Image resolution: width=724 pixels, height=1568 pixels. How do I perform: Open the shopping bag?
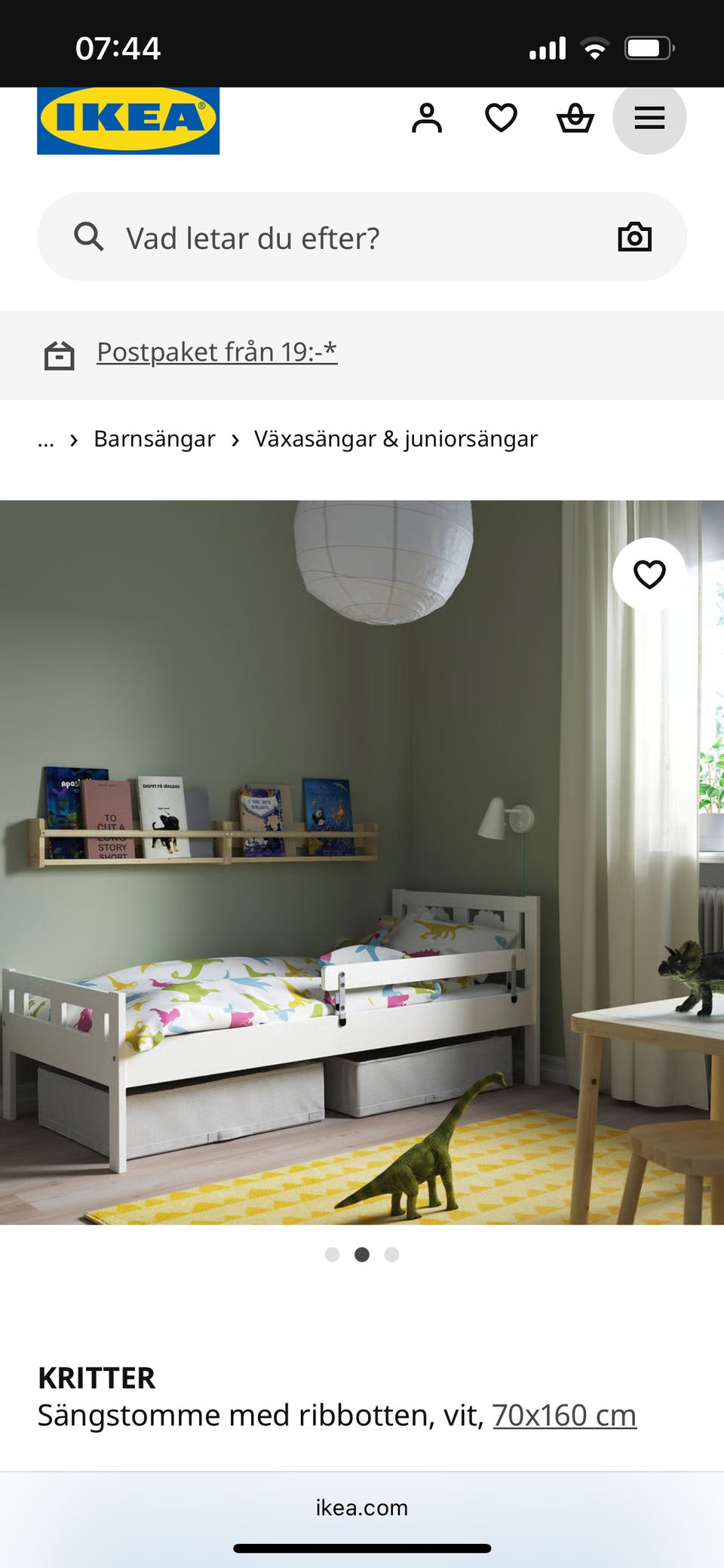(x=575, y=117)
